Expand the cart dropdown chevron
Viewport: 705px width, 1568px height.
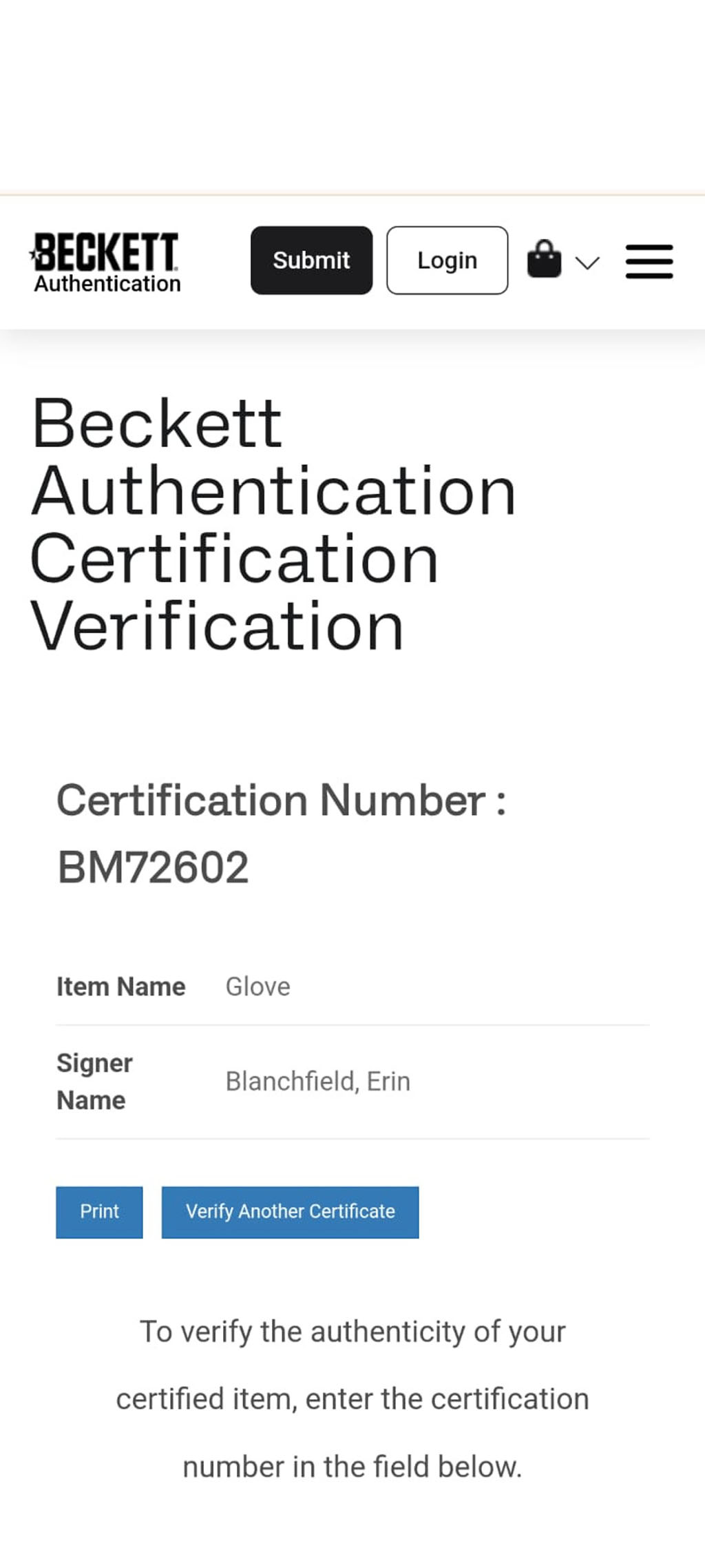[x=587, y=262]
